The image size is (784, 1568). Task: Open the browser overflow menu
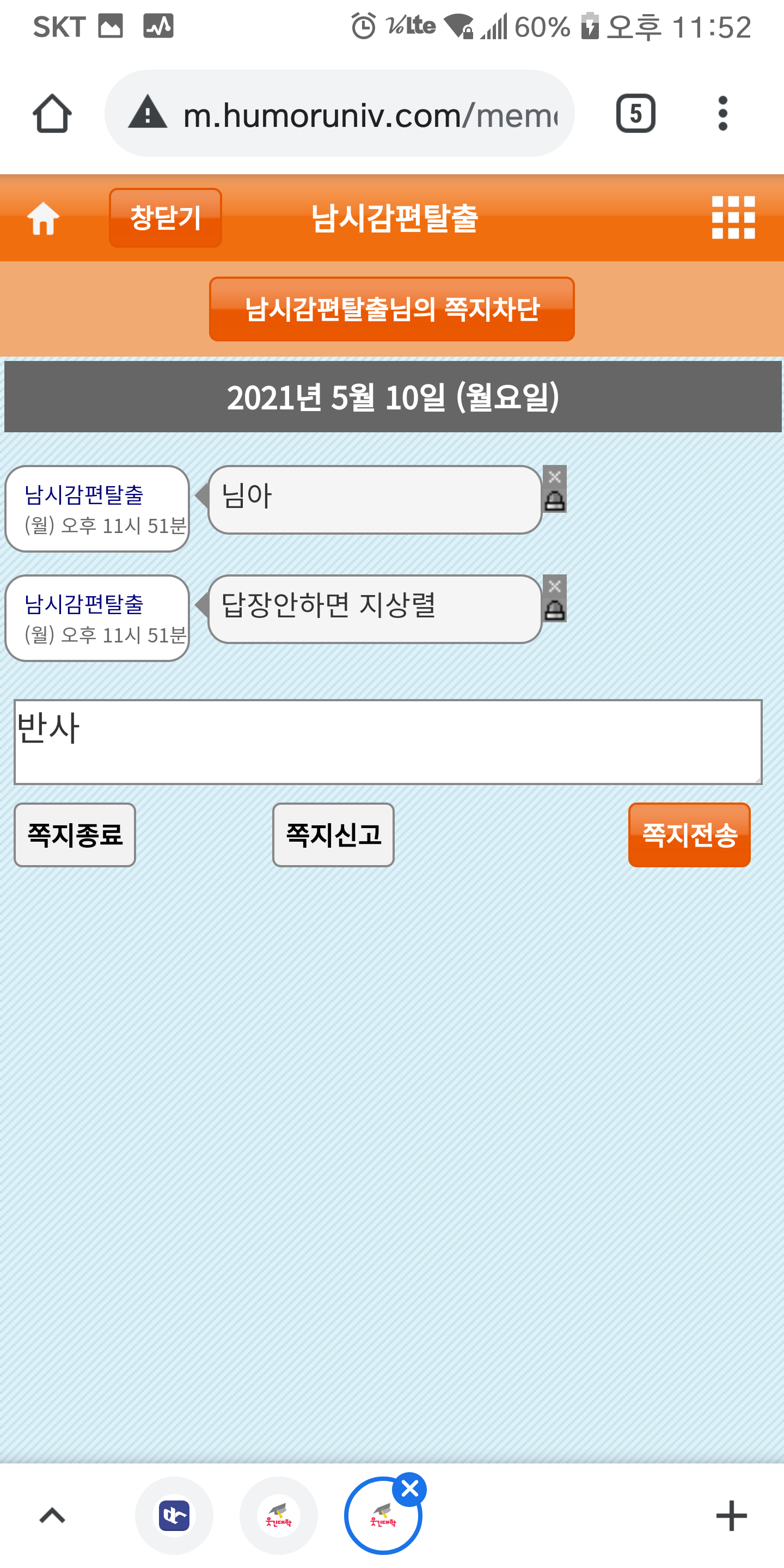coord(722,113)
